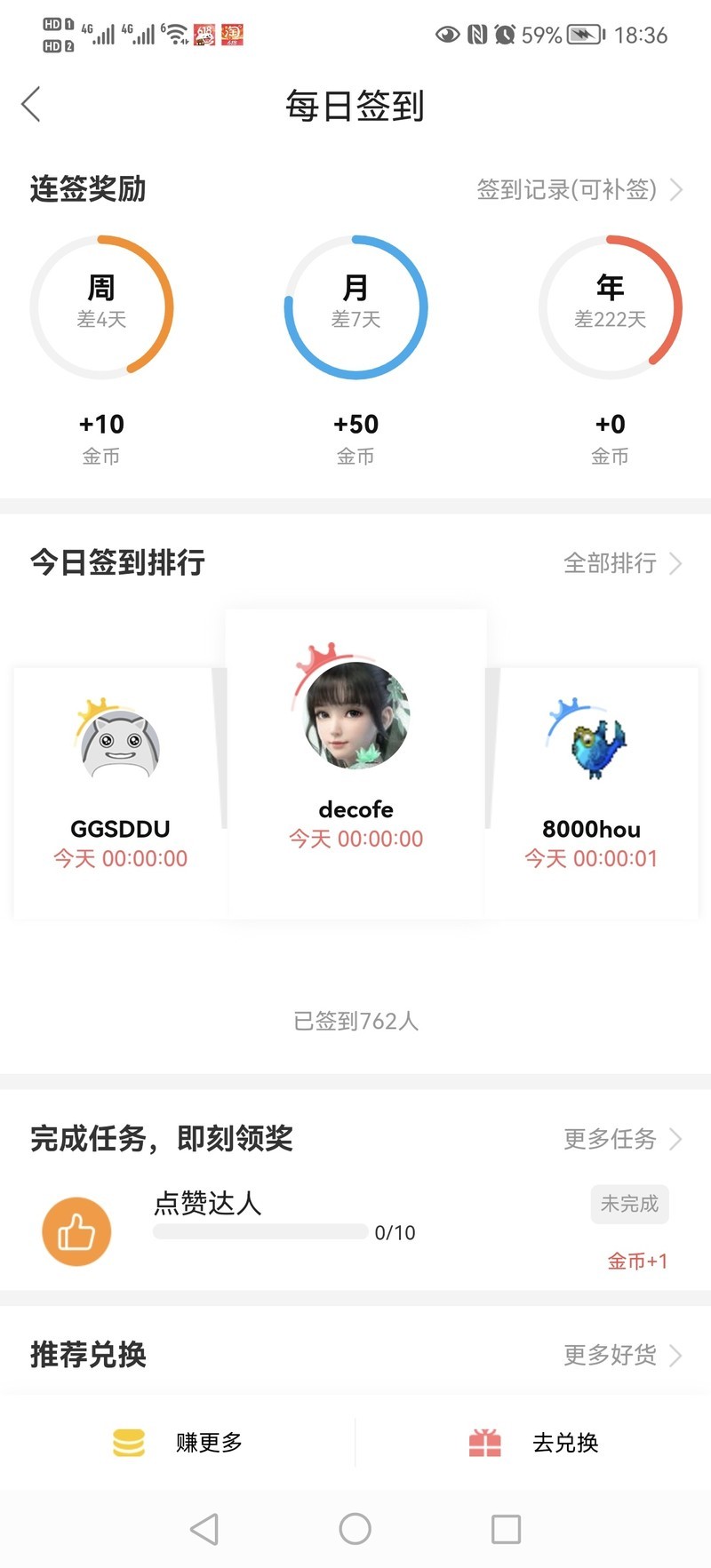The width and height of the screenshot is (711, 1568).
Task: Tap 赚更多 to earn more coins
Action: pyautogui.click(x=178, y=1443)
